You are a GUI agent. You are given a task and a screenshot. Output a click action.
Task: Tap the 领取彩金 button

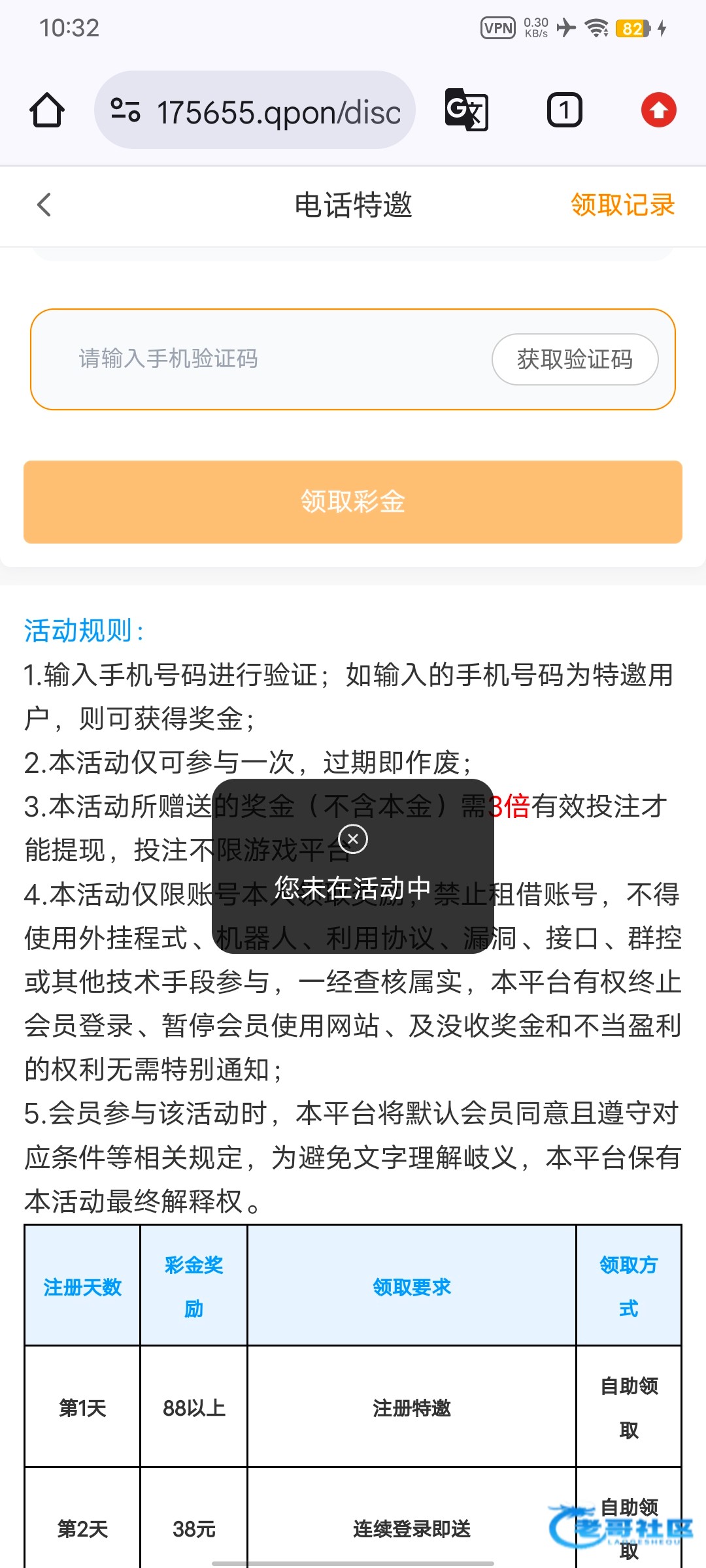[x=353, y=502]
